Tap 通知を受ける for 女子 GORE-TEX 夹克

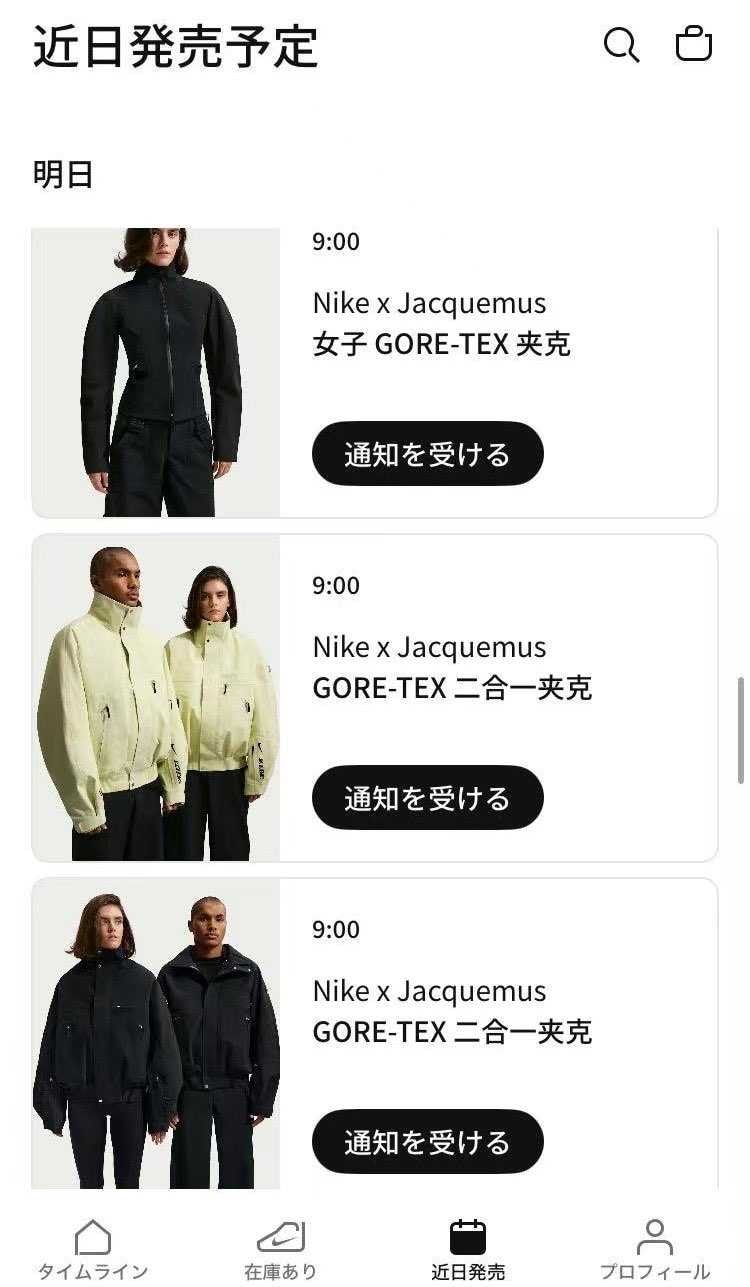click(x=427, y=454)
